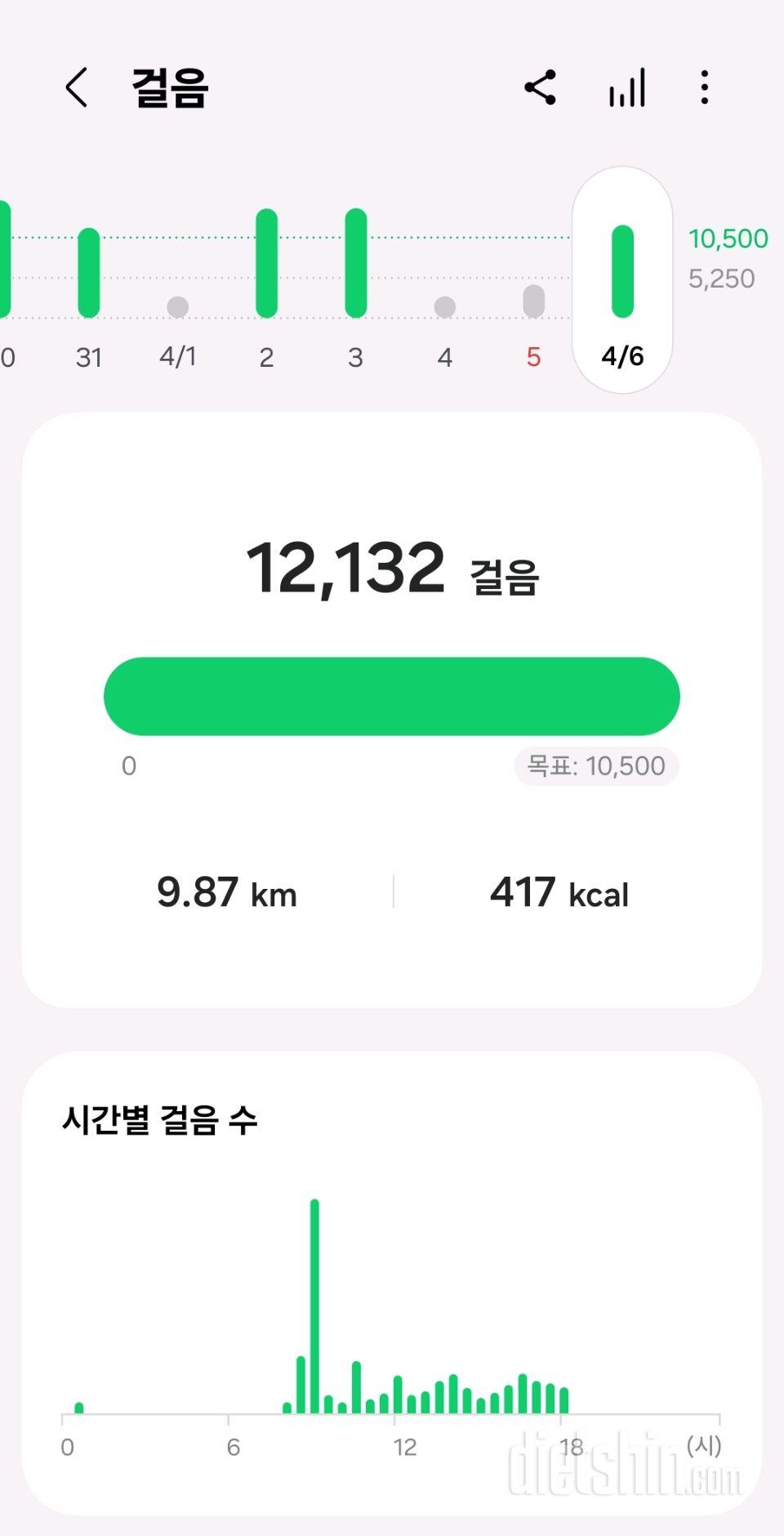Tap the 목표: 10,500 goal chip
This screenshot has width=784, height=1536.
[595, 766]
